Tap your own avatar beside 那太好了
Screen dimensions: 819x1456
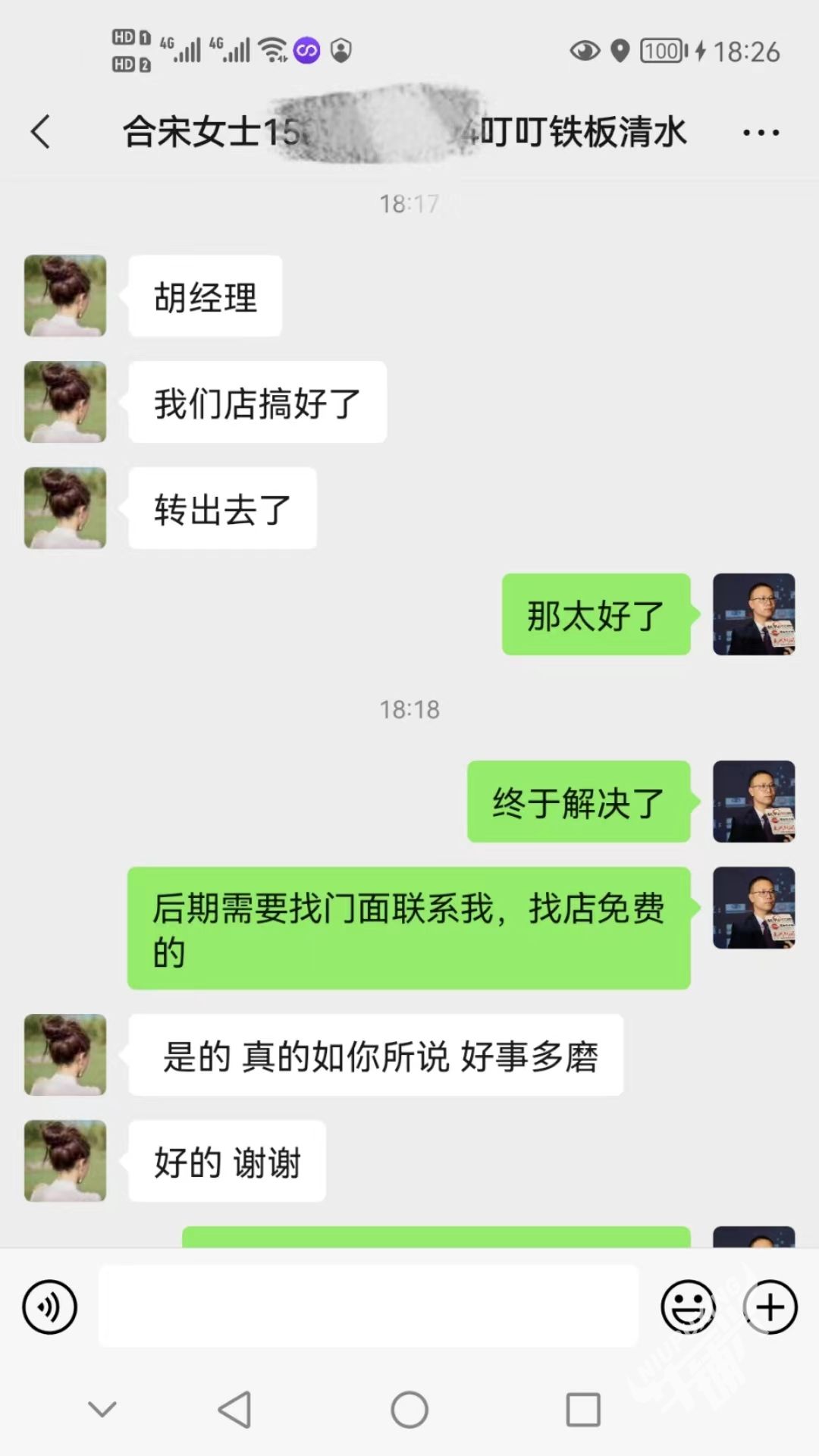[754, 614]
